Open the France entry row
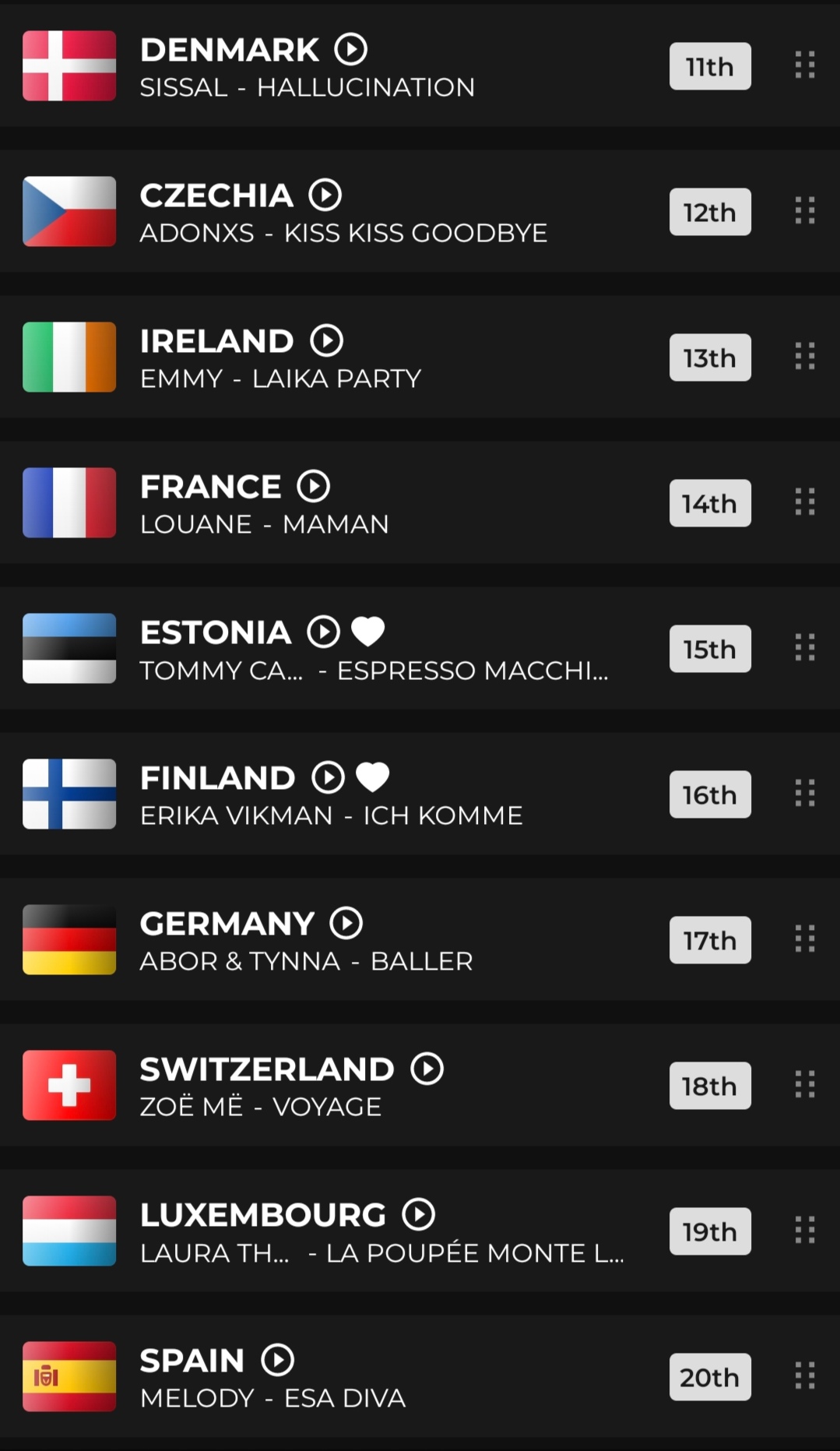840x1451 pixels. click(x=420, y=502)
